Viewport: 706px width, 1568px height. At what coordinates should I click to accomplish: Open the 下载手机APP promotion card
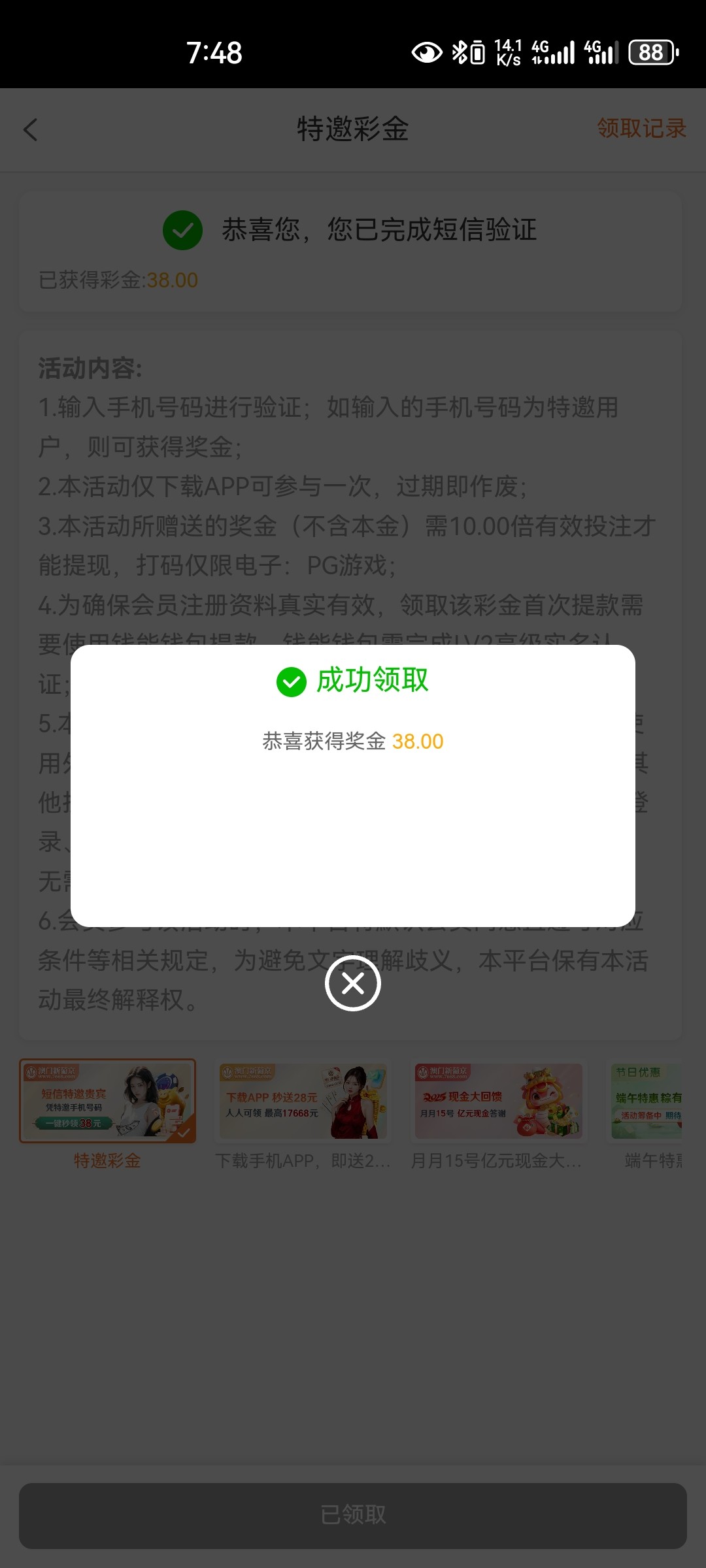pyautogui.click(x=303, y=1101)
